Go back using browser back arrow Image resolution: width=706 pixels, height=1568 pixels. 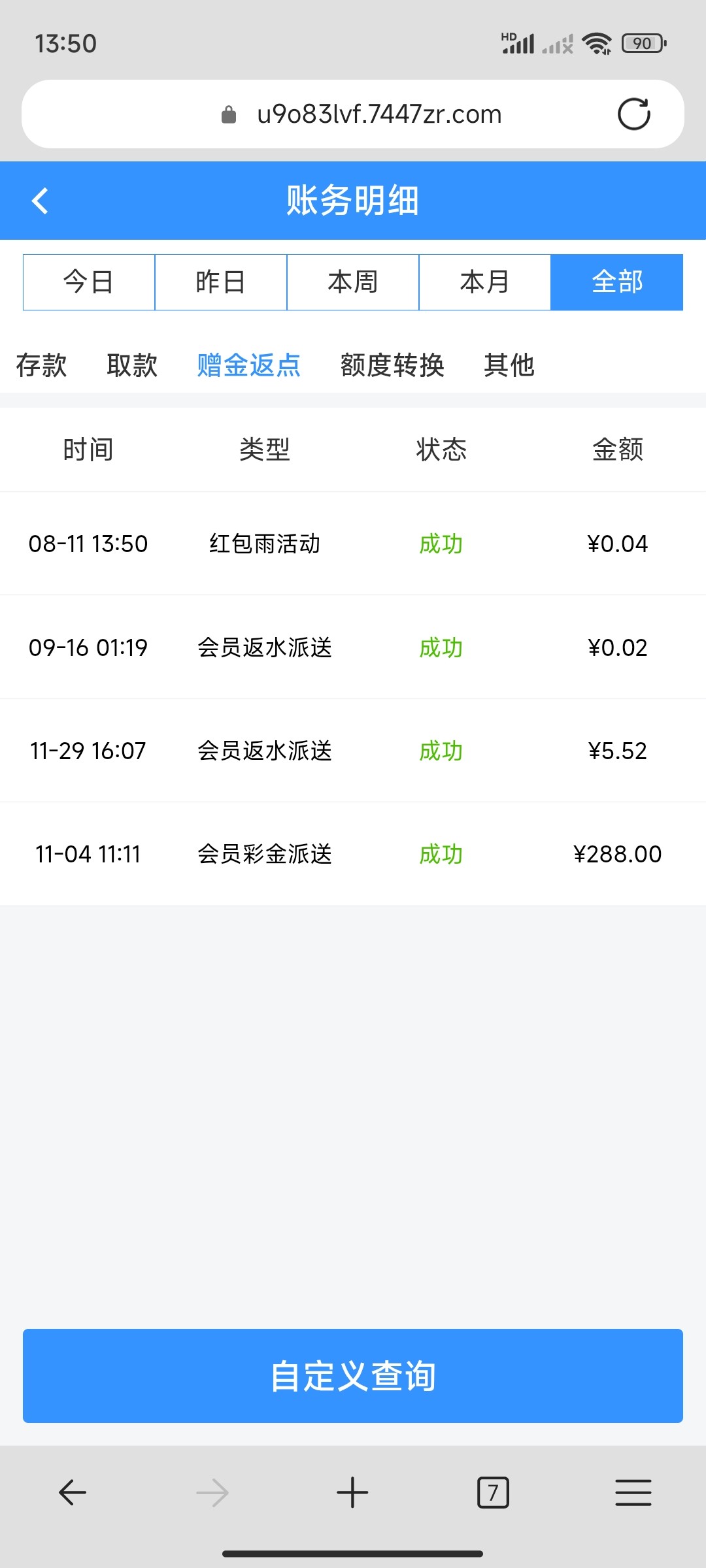tap(73, 1493)
